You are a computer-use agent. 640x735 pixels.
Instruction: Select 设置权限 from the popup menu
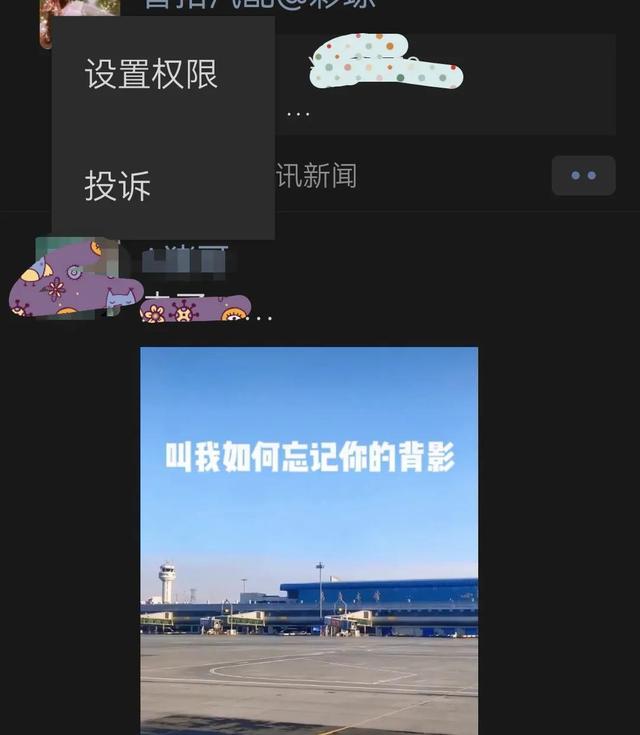coord(152,75)
